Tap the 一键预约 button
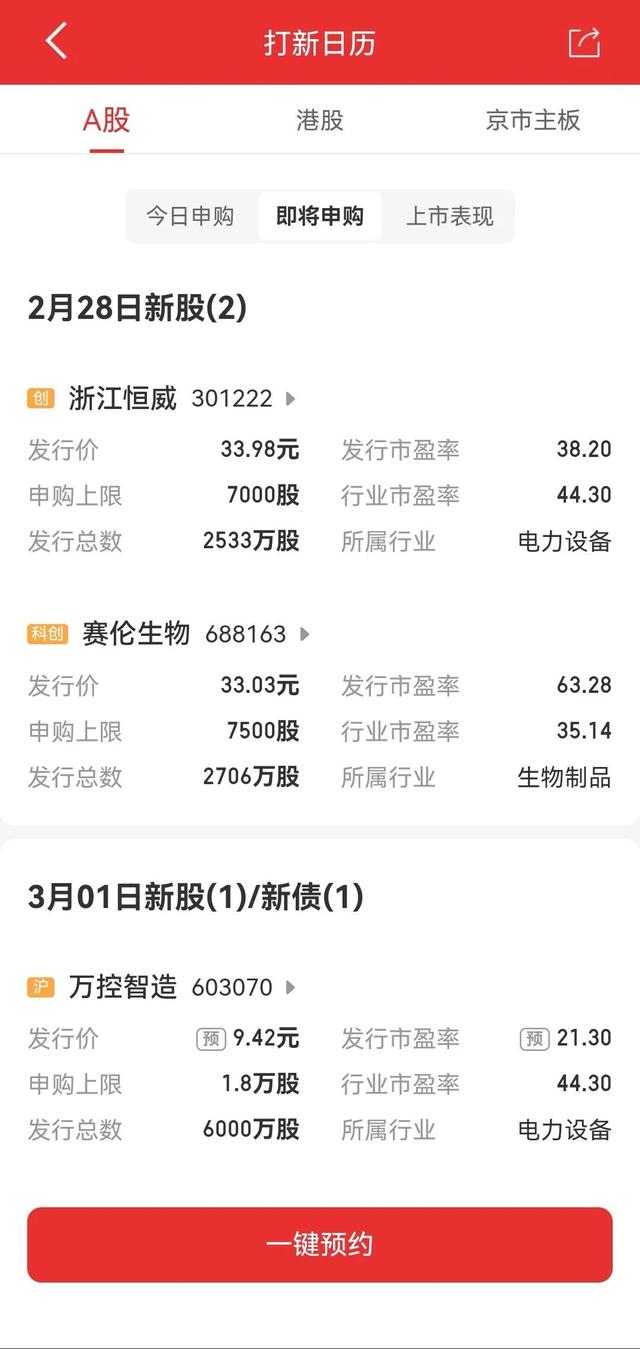Image resolution: width=640 pixels, height=1349 pixels. click(320, 1245)
